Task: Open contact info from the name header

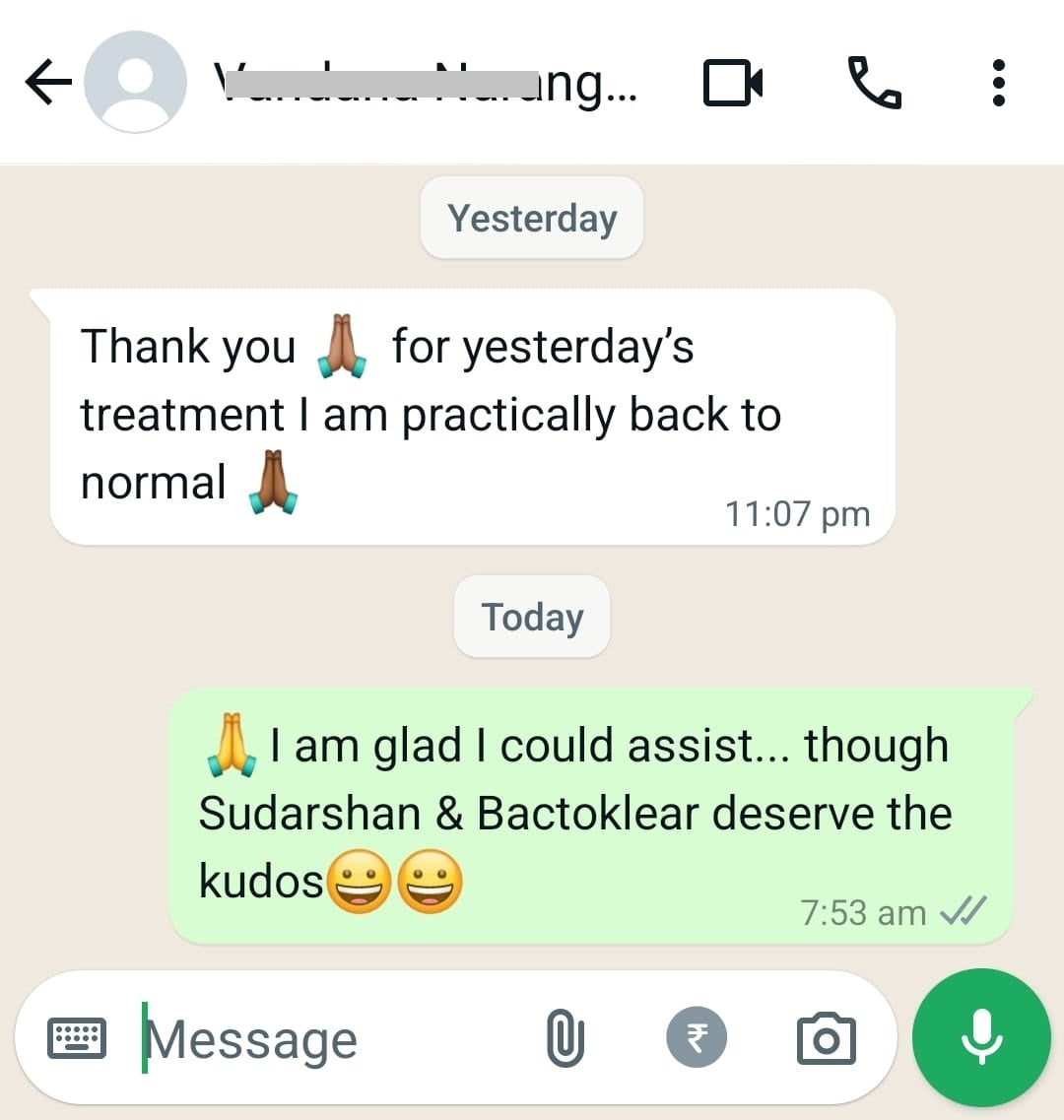Action: 426,83
